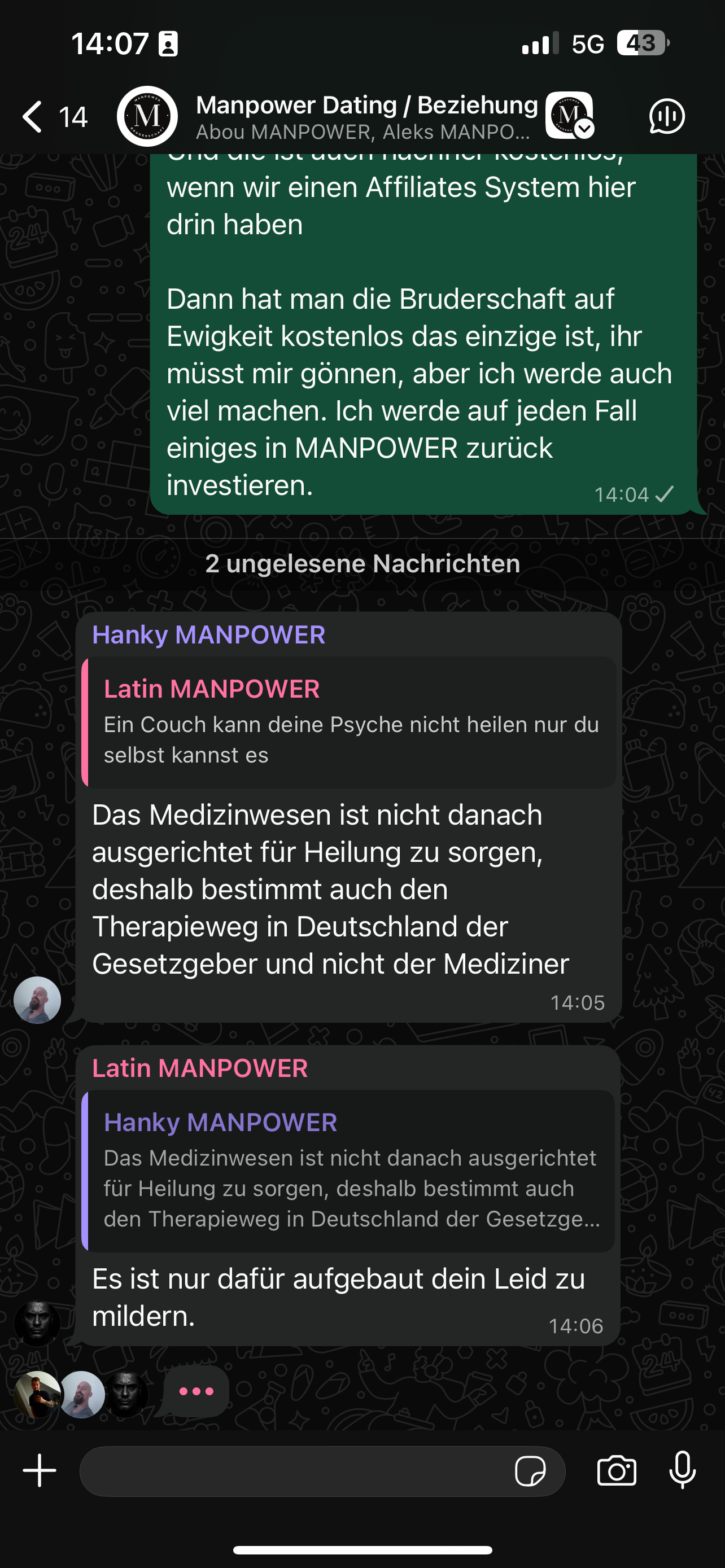View Latin MANPOWER's profile picture

coord(37,1322)
